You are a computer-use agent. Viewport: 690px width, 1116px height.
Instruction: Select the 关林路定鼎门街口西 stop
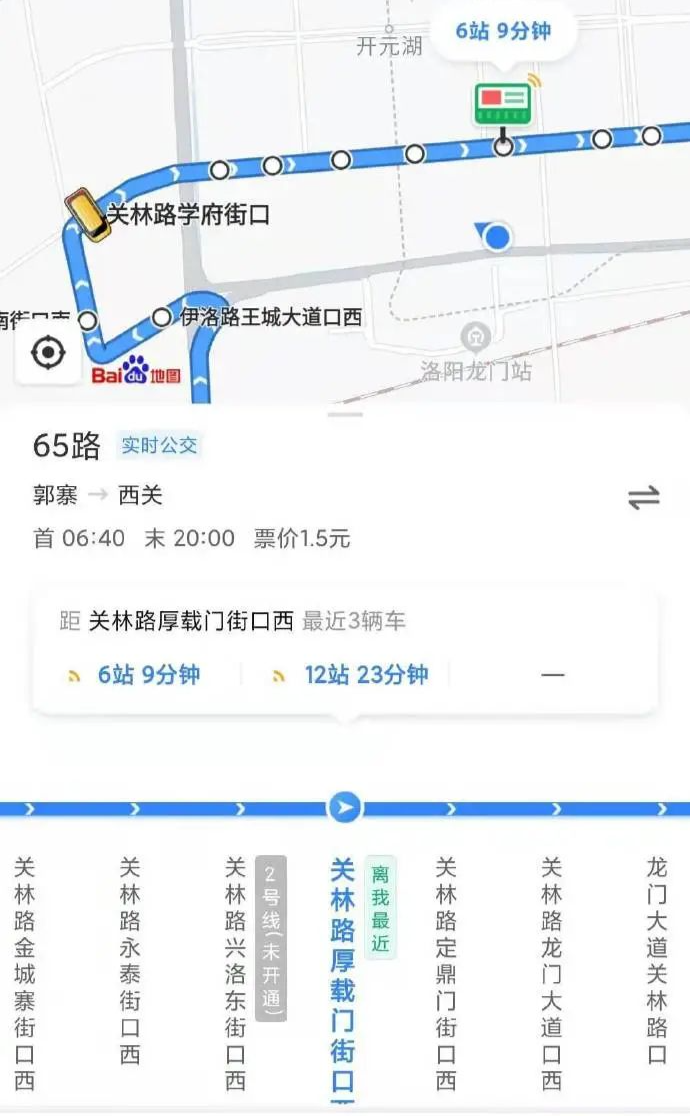pos(446,972)
